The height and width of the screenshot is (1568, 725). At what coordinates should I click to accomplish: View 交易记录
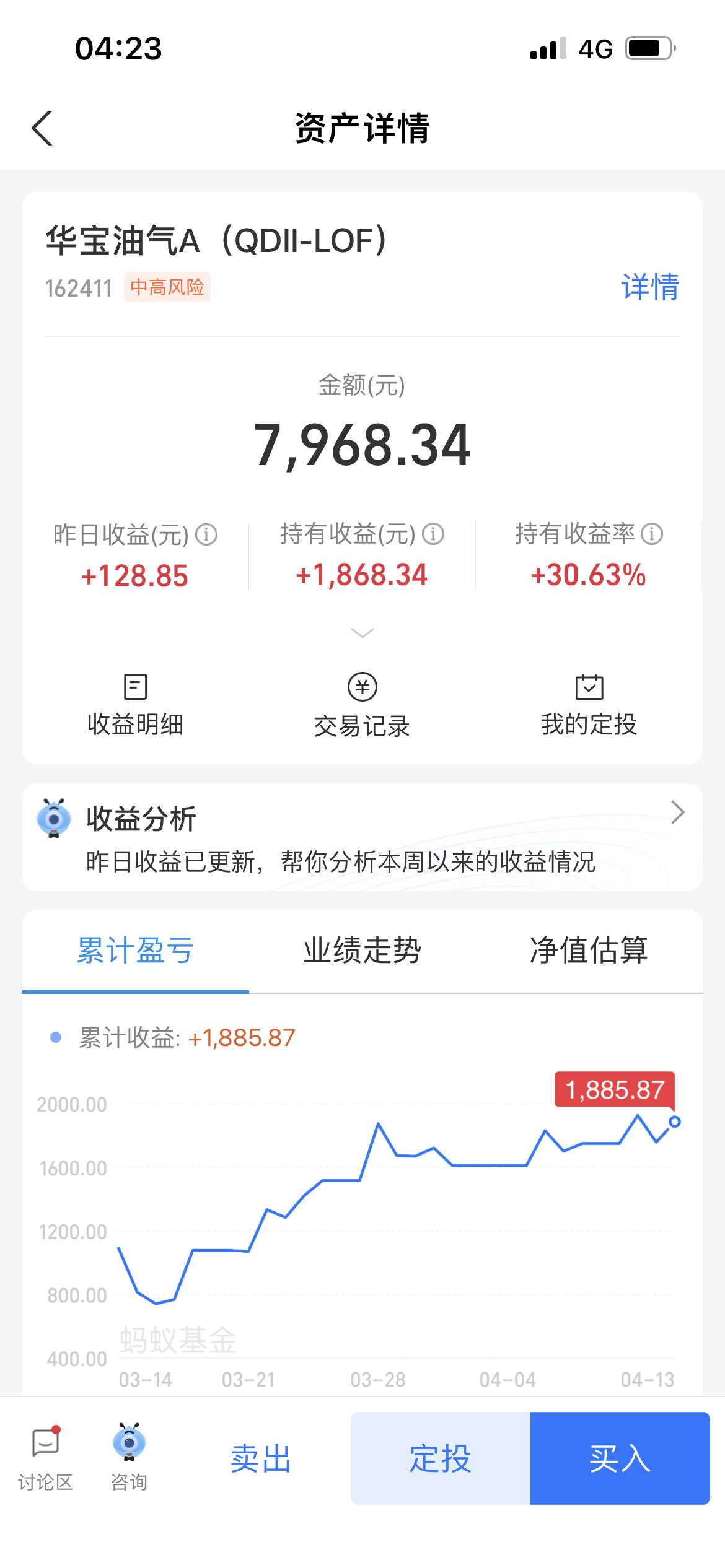pos(362,706)
